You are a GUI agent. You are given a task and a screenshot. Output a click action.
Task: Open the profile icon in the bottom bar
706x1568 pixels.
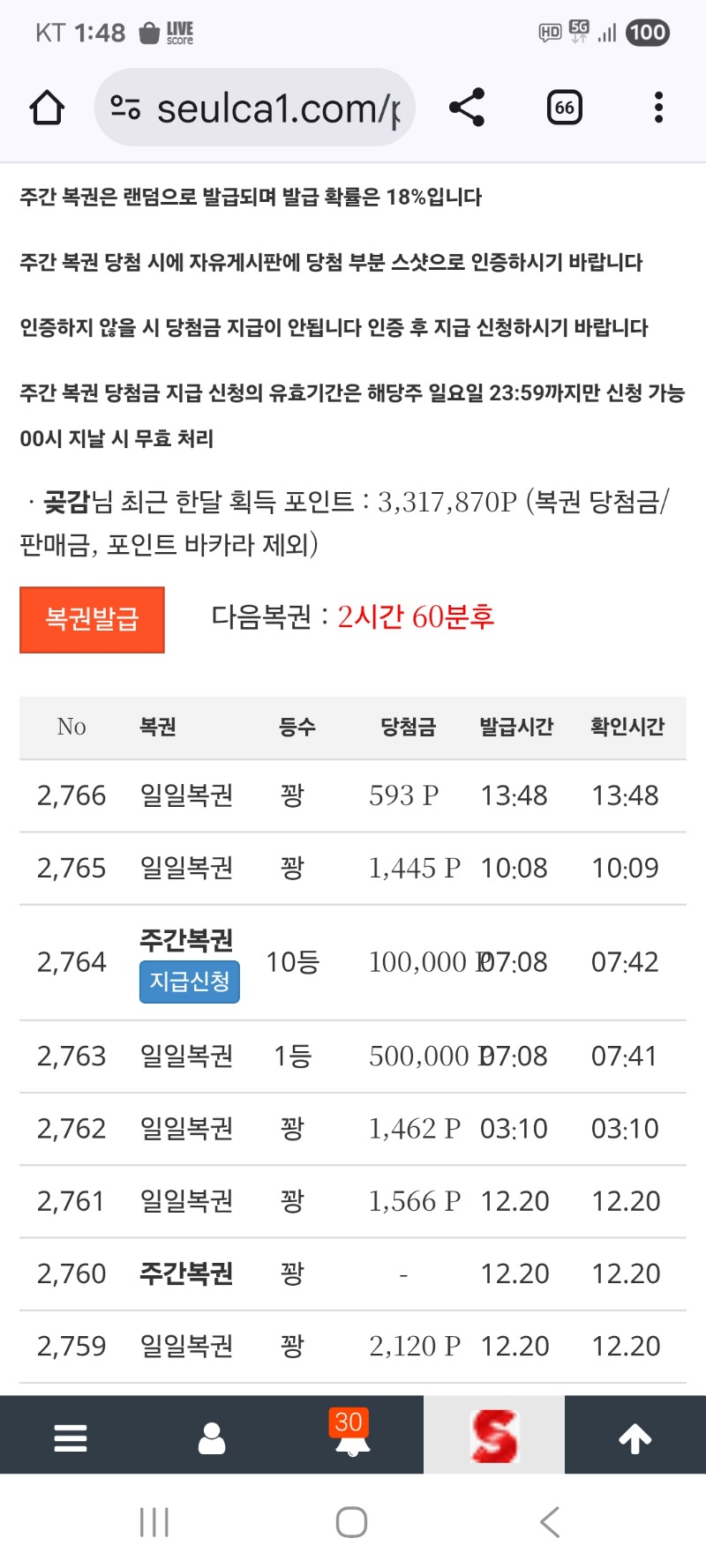tap(212, 1437)
